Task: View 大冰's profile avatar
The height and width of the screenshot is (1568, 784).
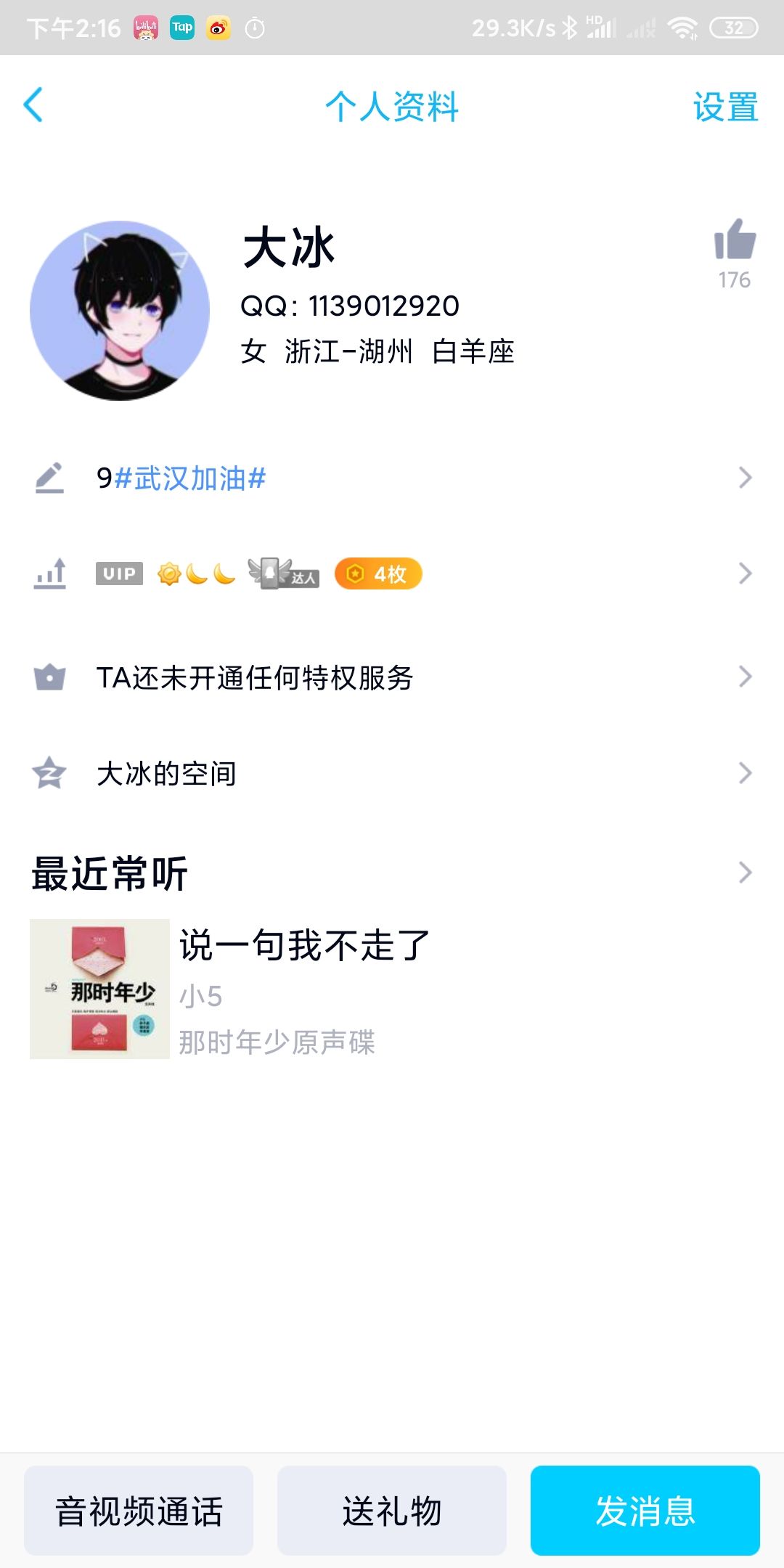Action: [120, 311]
